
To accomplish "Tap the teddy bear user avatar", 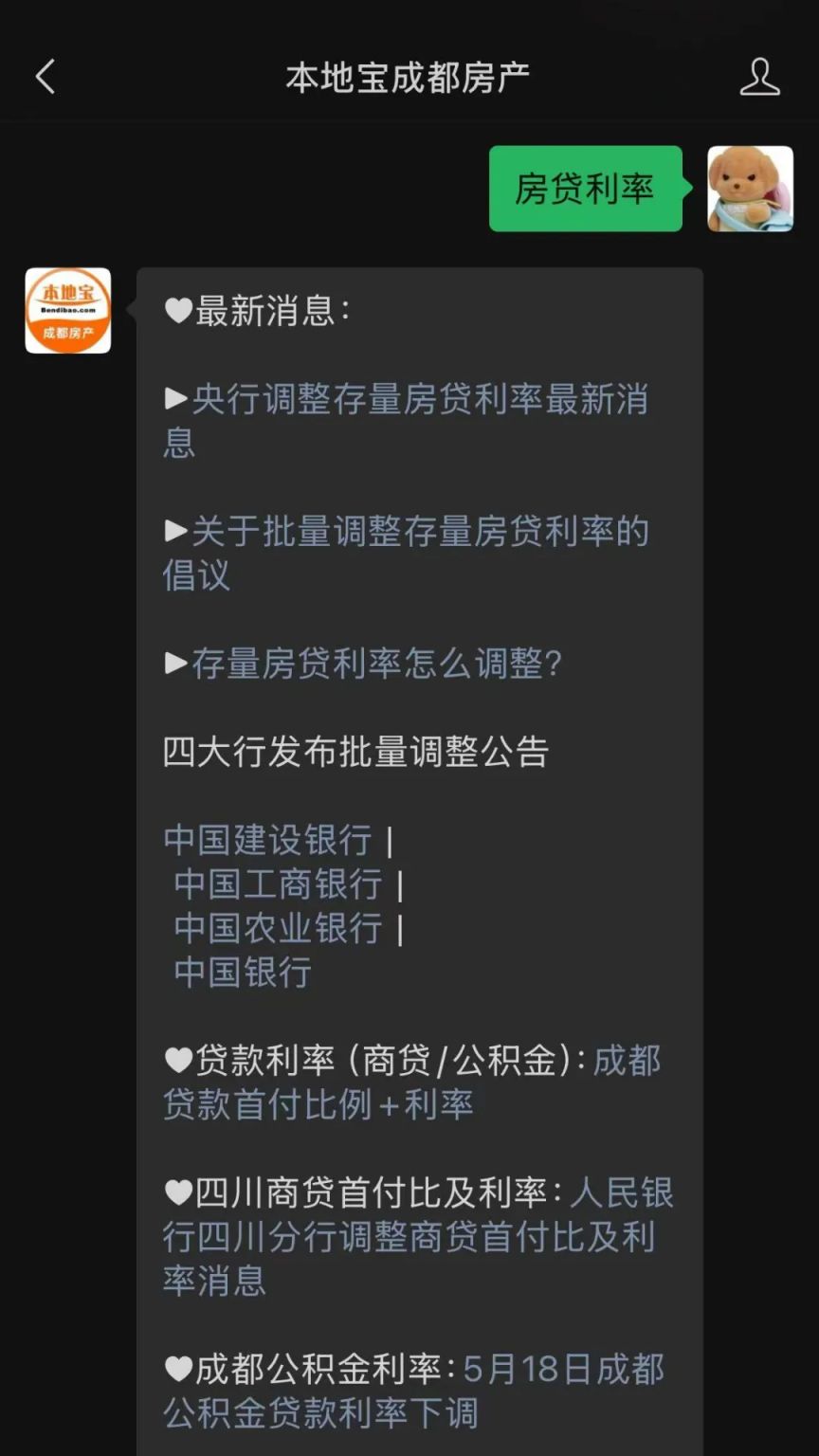I will click(x=750, y=189).
